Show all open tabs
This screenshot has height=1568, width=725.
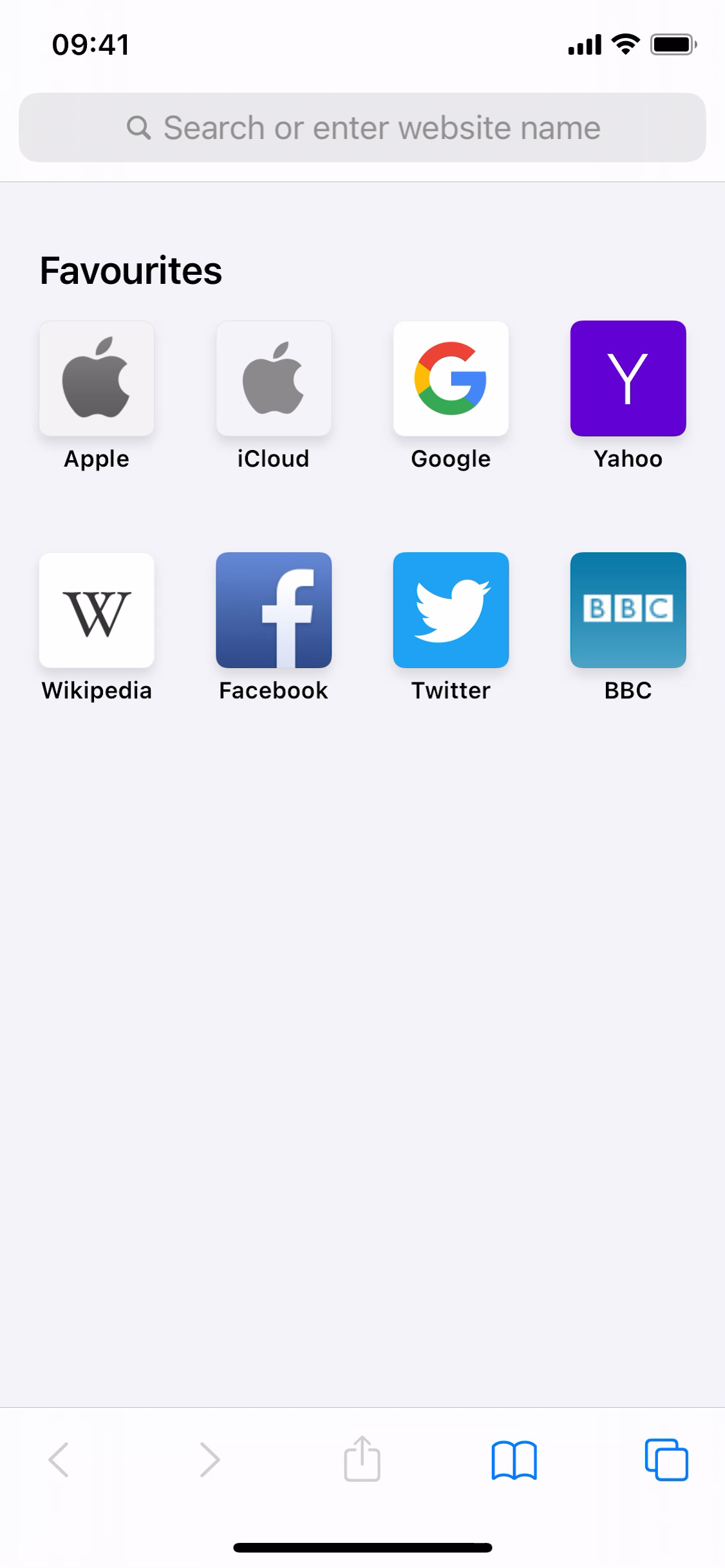pos(666,1459)
